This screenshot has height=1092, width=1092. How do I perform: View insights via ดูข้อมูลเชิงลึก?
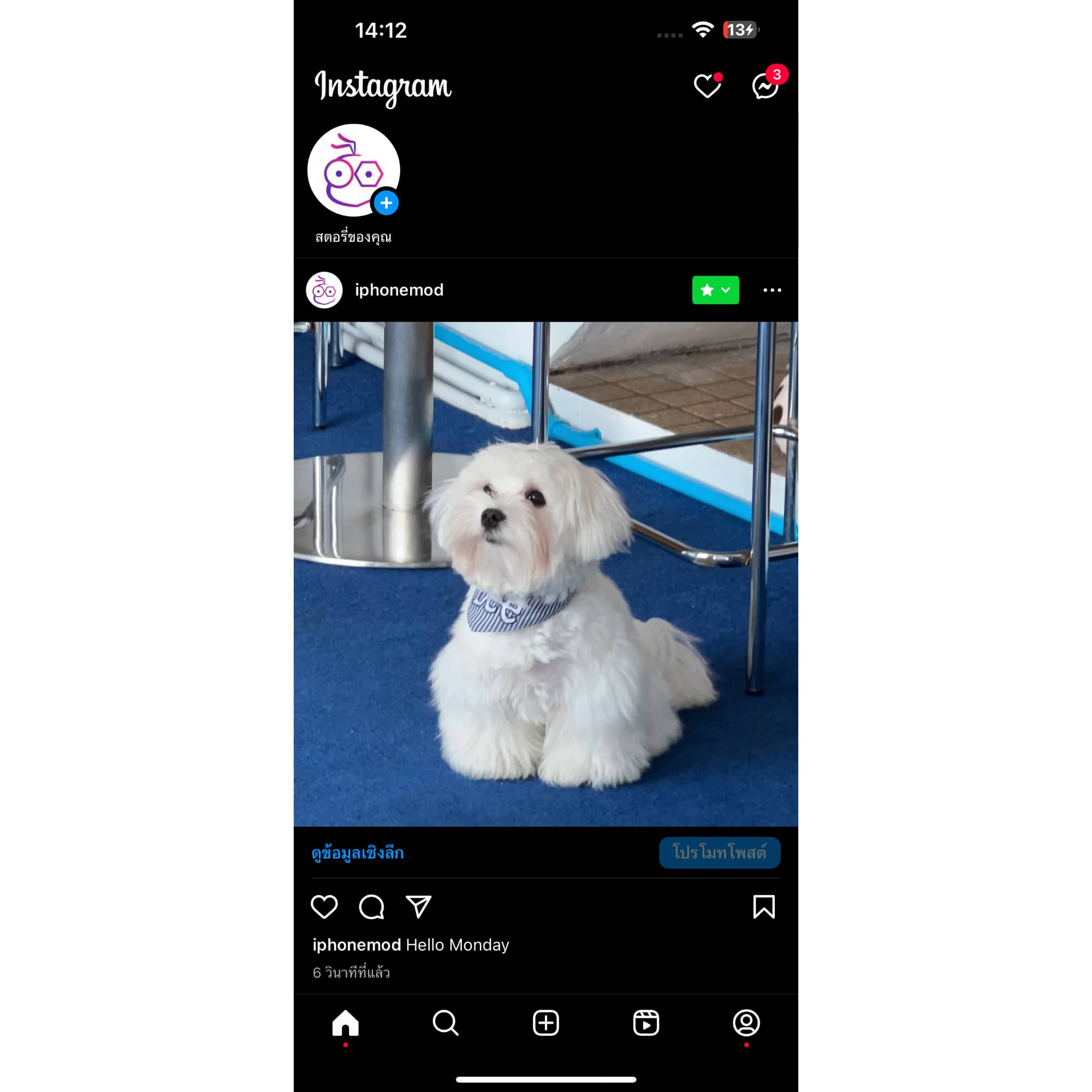[x=358, y=852]
